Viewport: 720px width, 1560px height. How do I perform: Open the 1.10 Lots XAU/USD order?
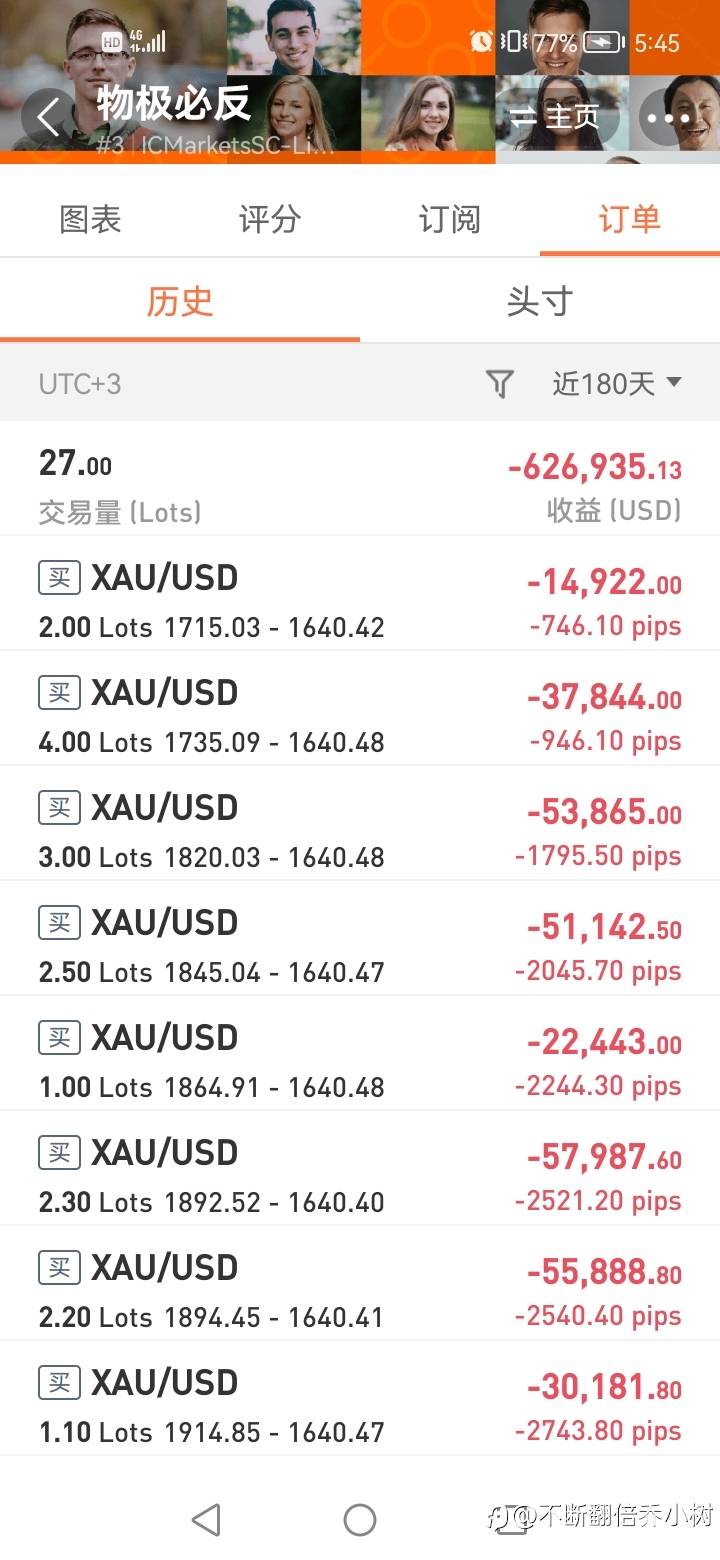click(360, 1398)
